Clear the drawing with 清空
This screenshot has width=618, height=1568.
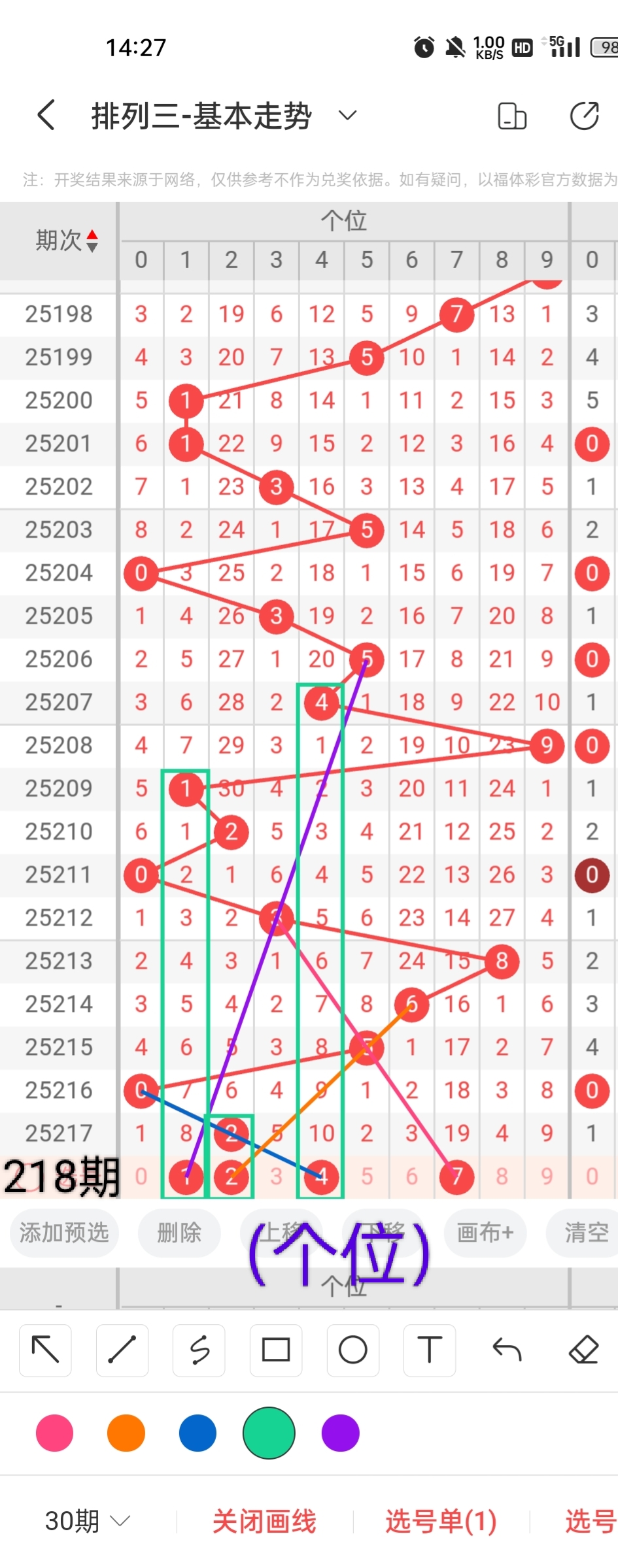[x=587, y=1233]
